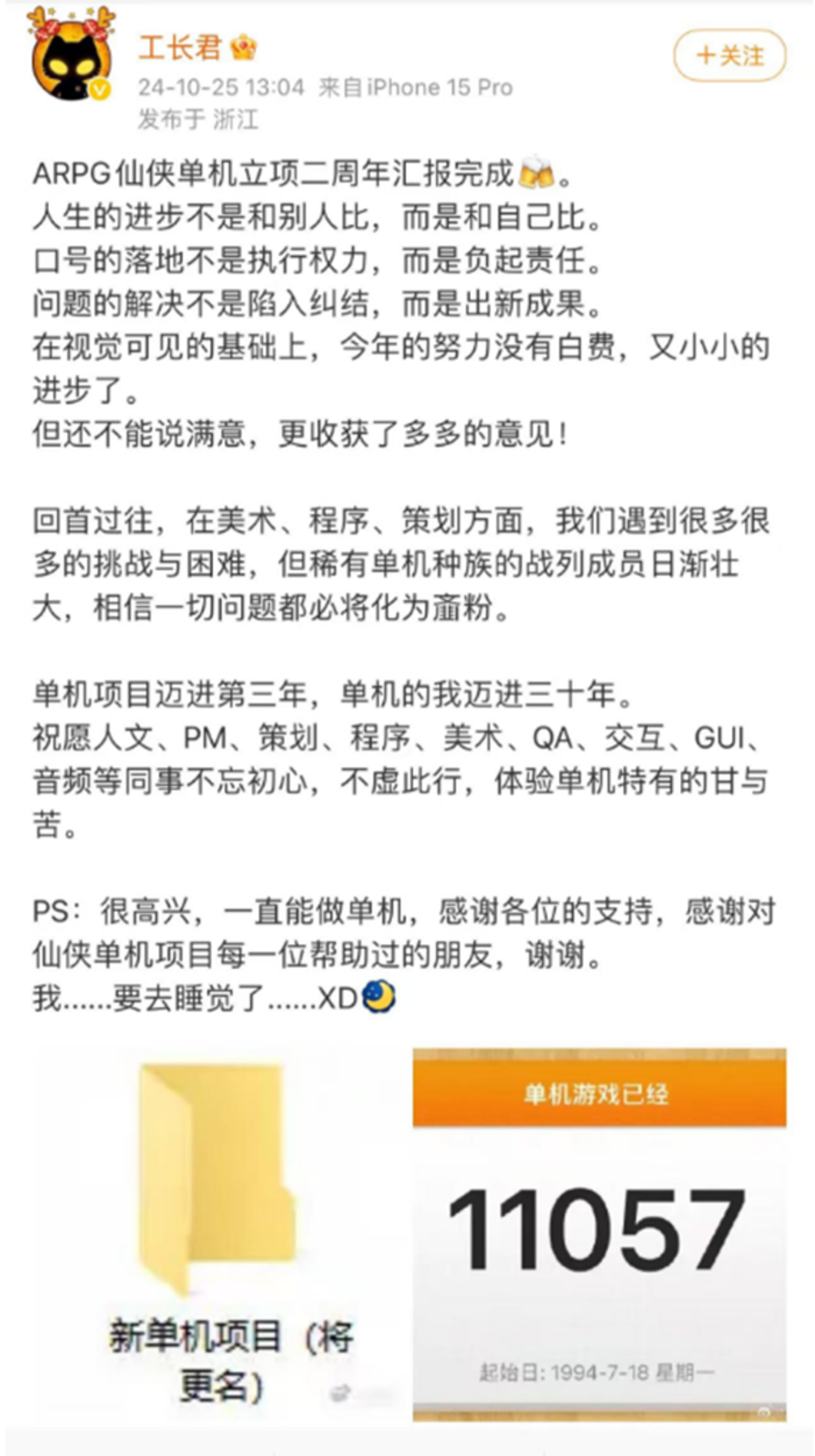Follow 工长君 with the +关注 button

(x=729, y=55)
